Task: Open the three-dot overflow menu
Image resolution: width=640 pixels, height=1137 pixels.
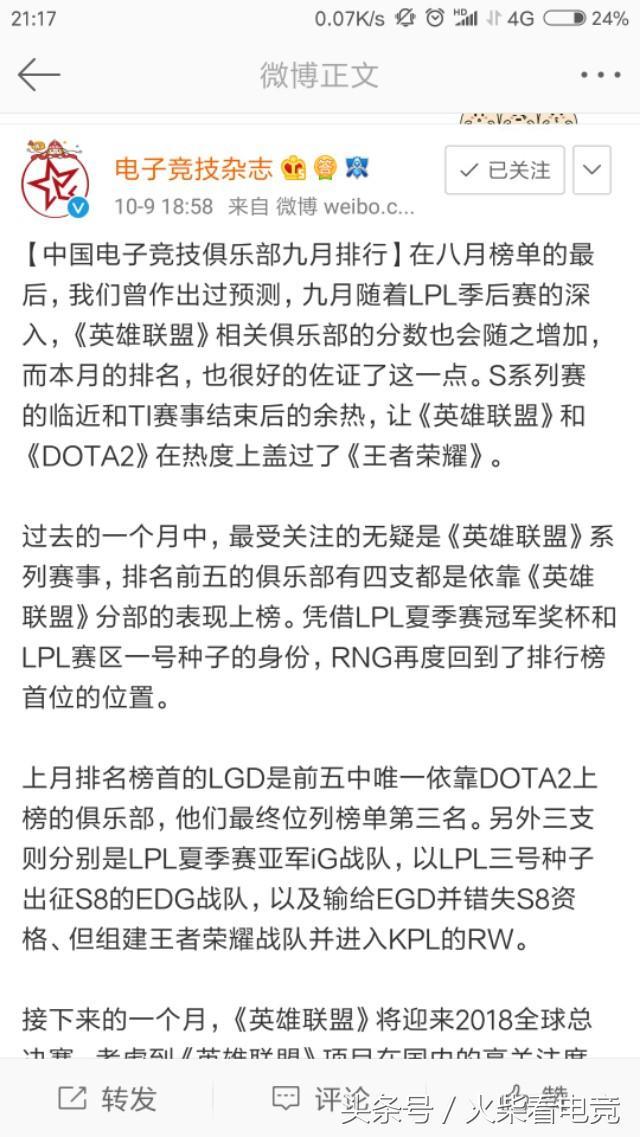Action: 600,75
